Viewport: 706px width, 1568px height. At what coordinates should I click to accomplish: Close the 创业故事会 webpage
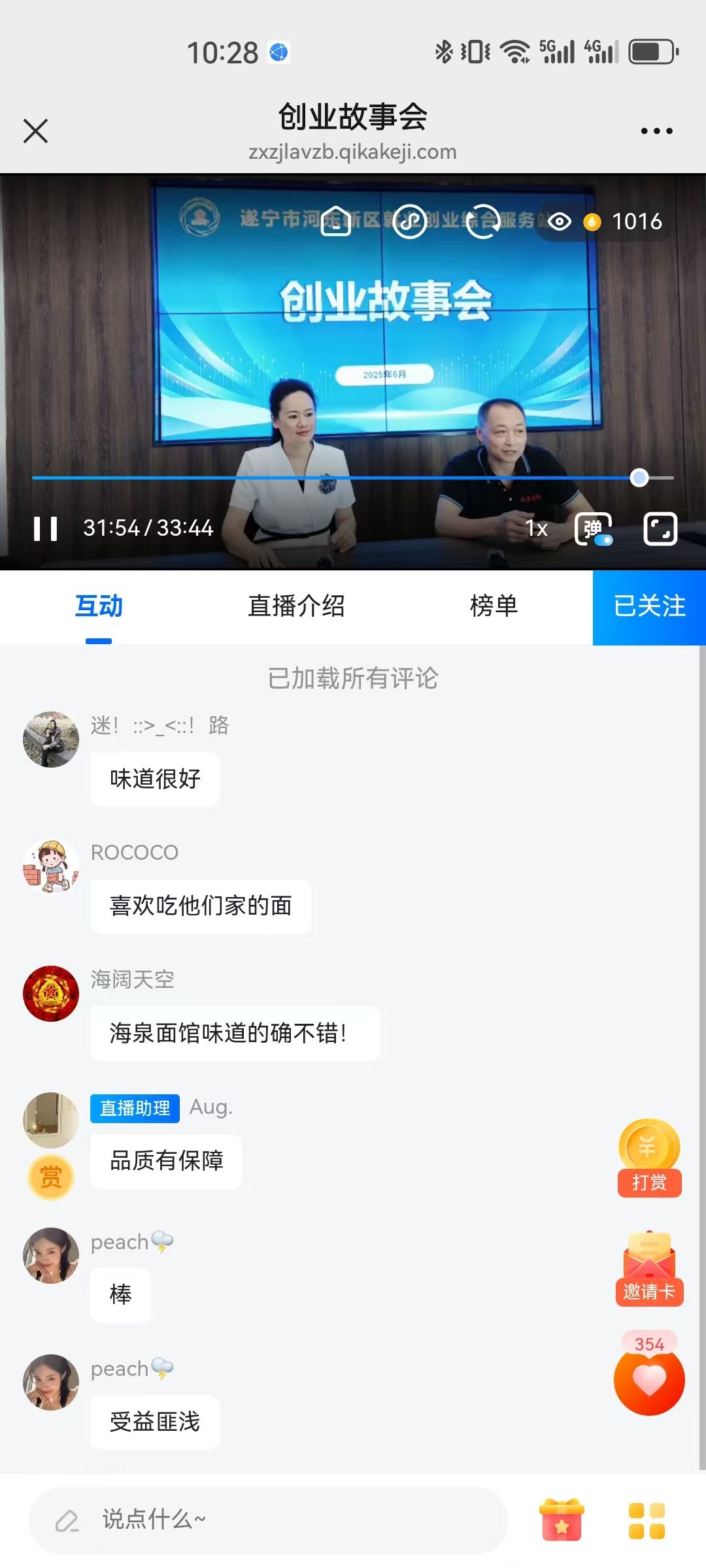pos(36,131)
